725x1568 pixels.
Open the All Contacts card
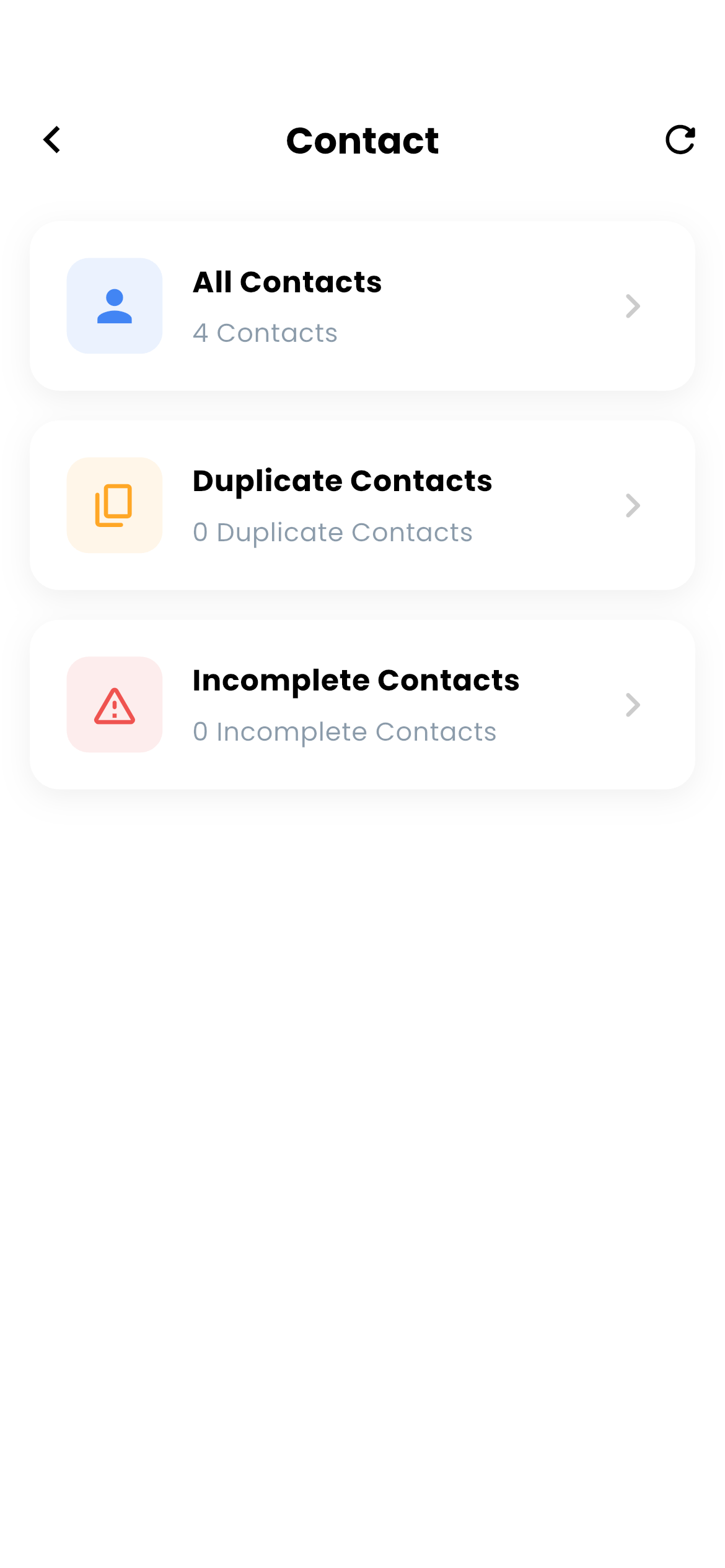point(362,306)
